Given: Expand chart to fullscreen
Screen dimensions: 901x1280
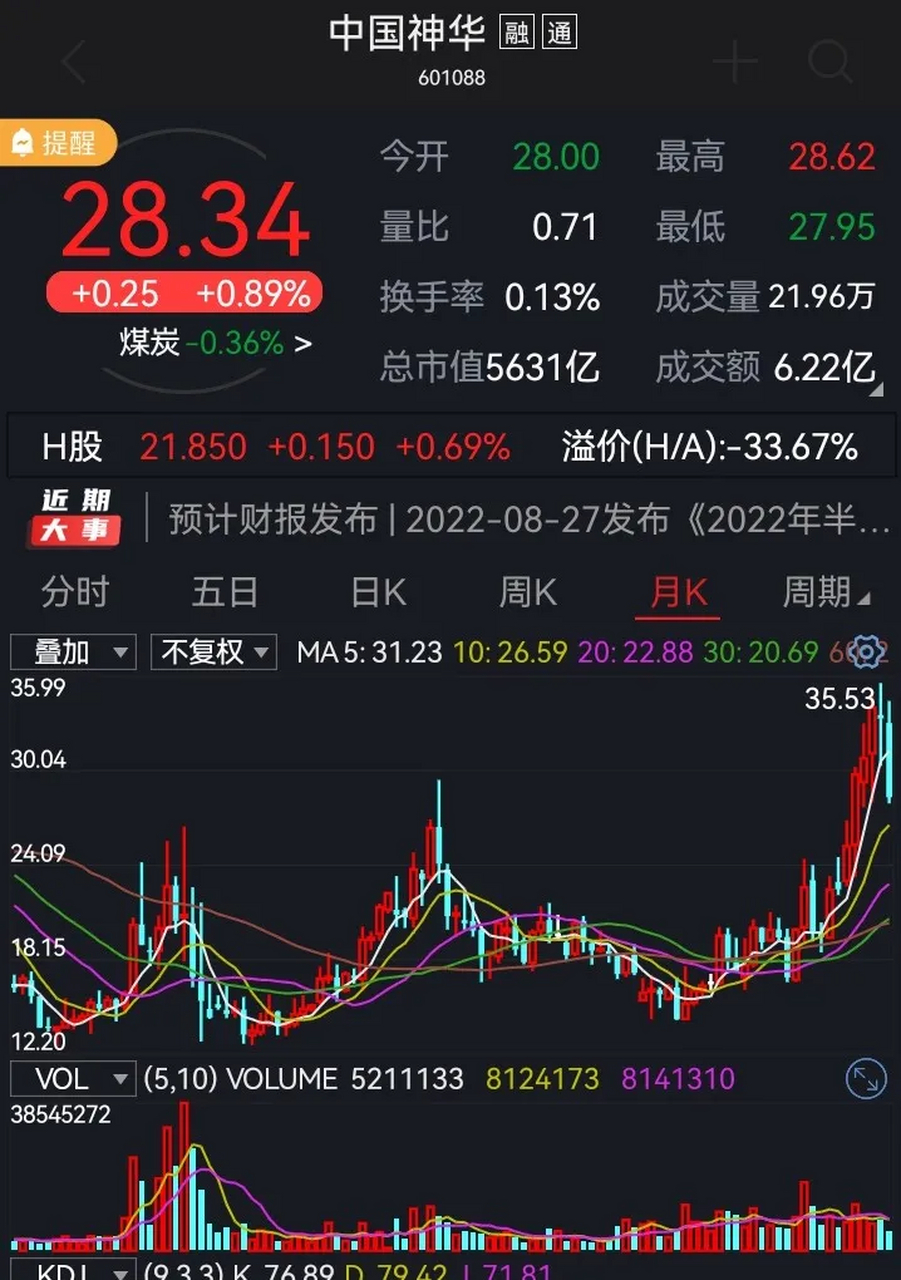Looking at the screenshot, I should pyautogui.click(x=865, y=1078).
